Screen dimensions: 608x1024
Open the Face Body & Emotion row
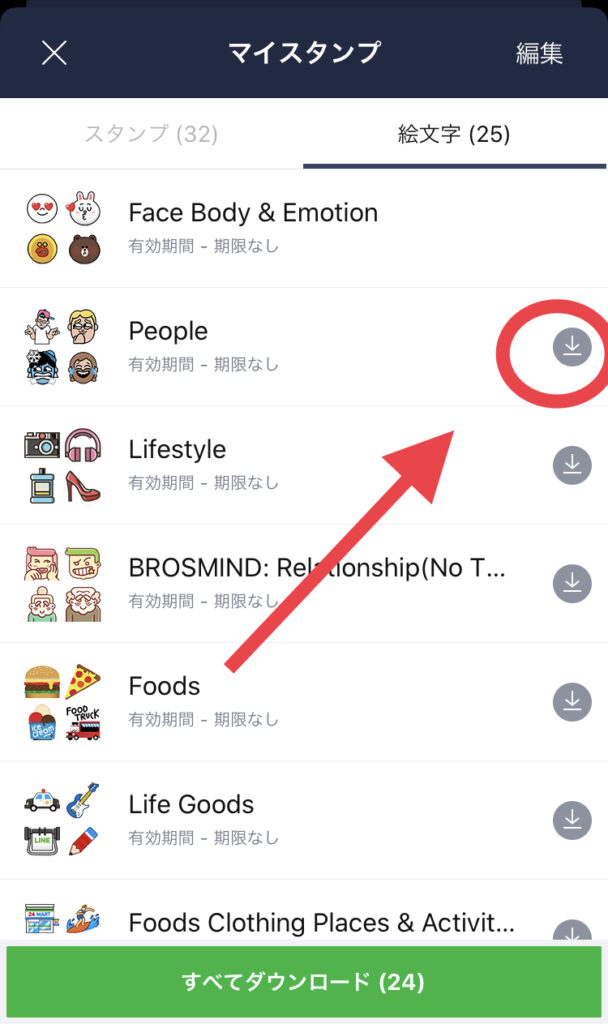point(253,227)
